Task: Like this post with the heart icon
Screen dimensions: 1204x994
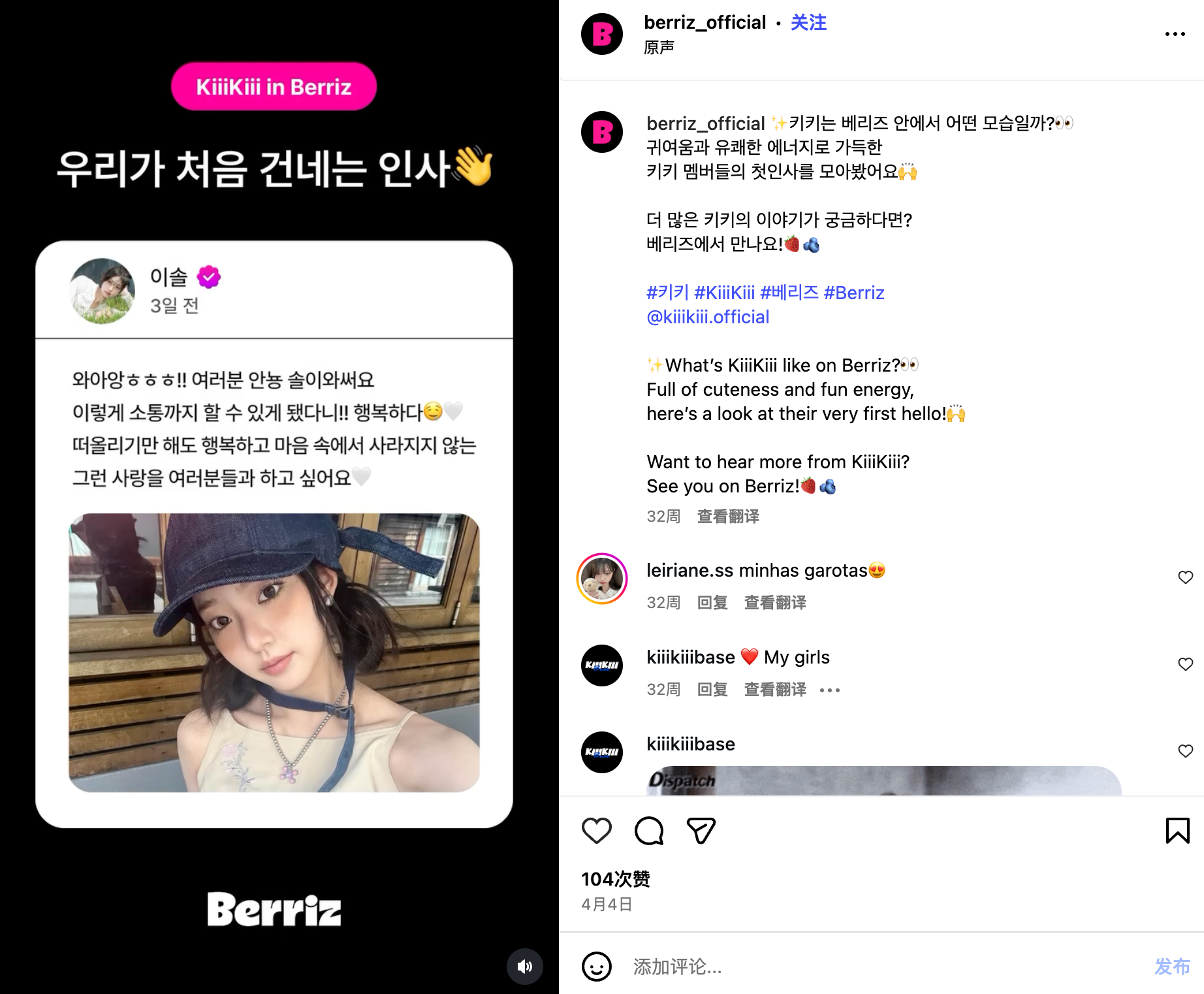Action: [596, 831]
